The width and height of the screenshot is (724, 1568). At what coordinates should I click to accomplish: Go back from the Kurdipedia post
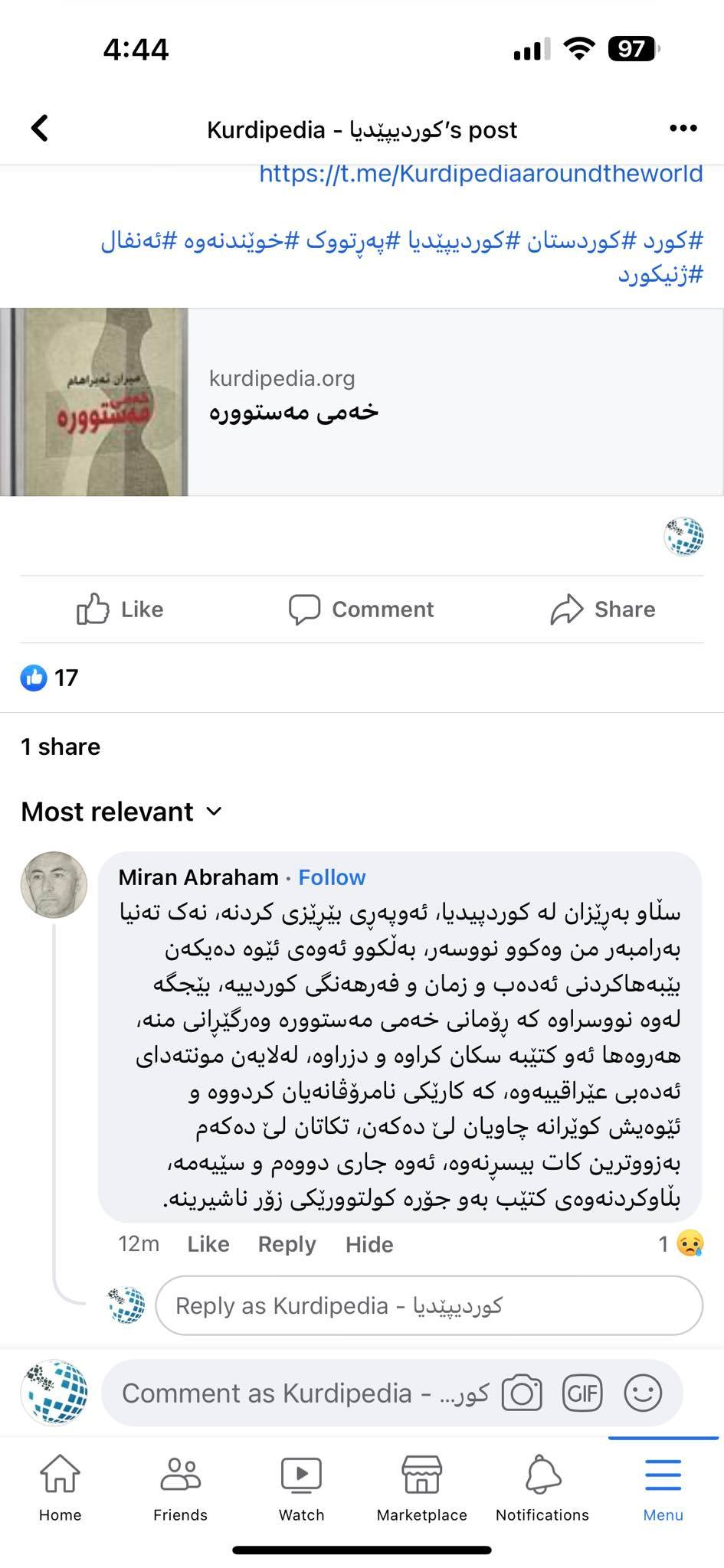point(40,129)
